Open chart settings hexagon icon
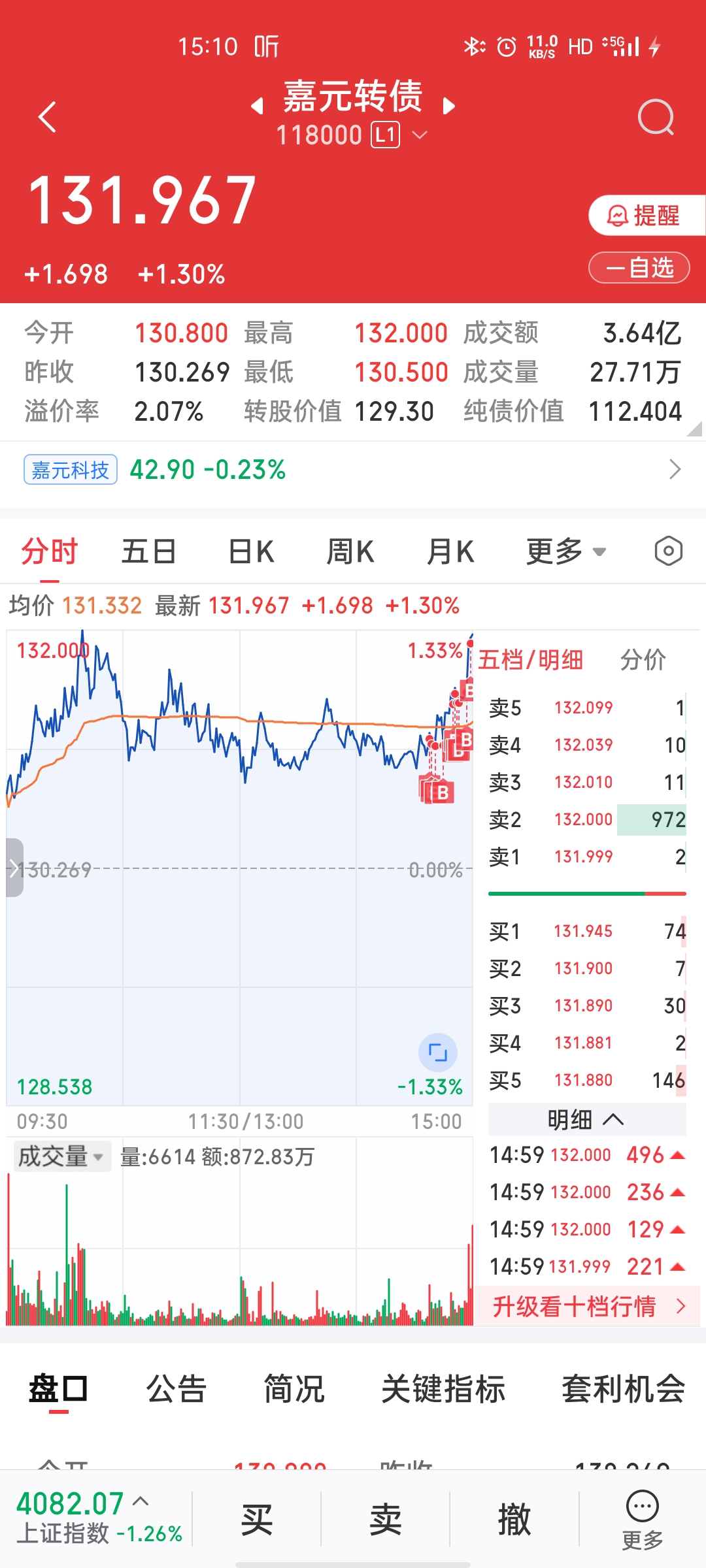706x1568 pixels. (668, 551)
